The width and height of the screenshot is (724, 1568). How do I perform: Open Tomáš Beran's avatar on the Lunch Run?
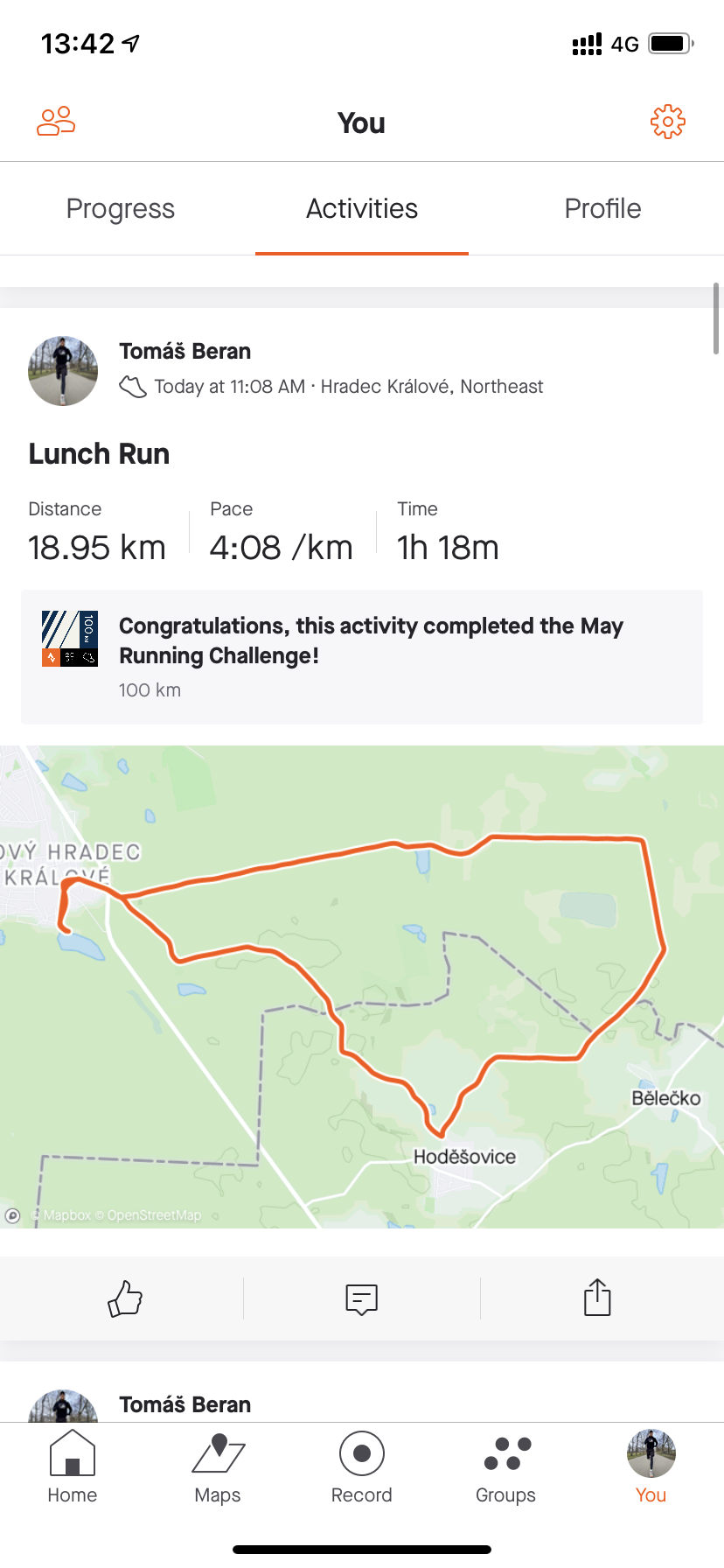click(x=63, y=371)
